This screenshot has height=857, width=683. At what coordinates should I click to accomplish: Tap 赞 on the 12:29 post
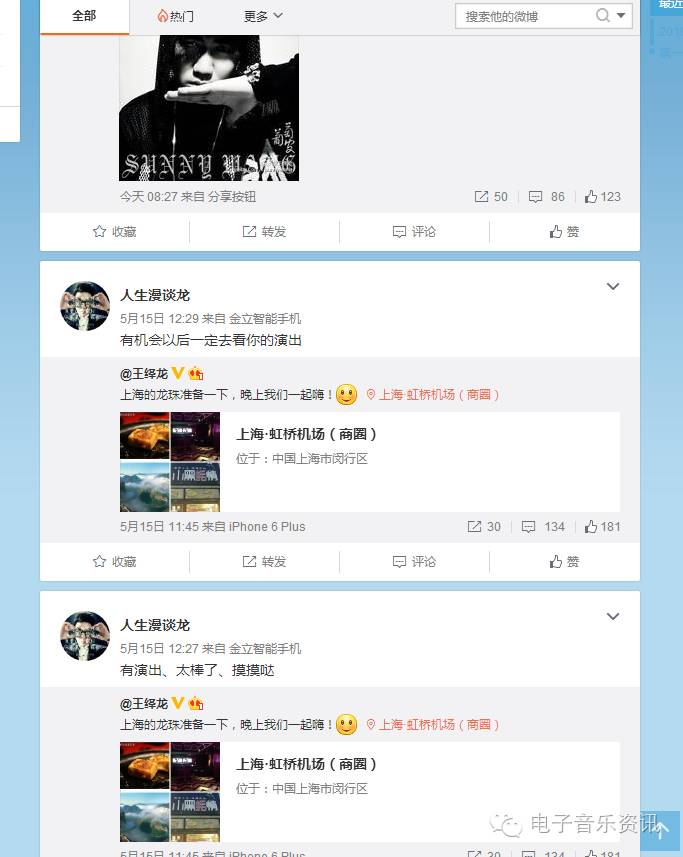point(564,561)
